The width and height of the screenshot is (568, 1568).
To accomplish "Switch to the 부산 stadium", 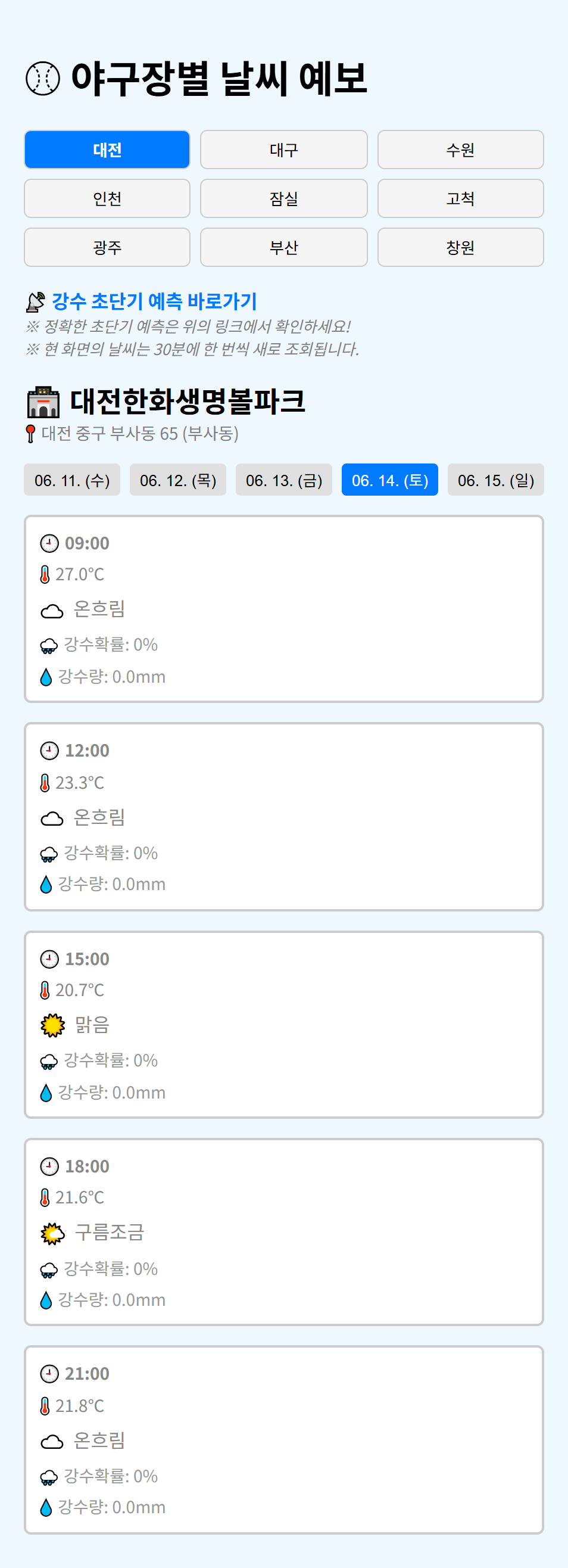I will click(x=284, y=247).
